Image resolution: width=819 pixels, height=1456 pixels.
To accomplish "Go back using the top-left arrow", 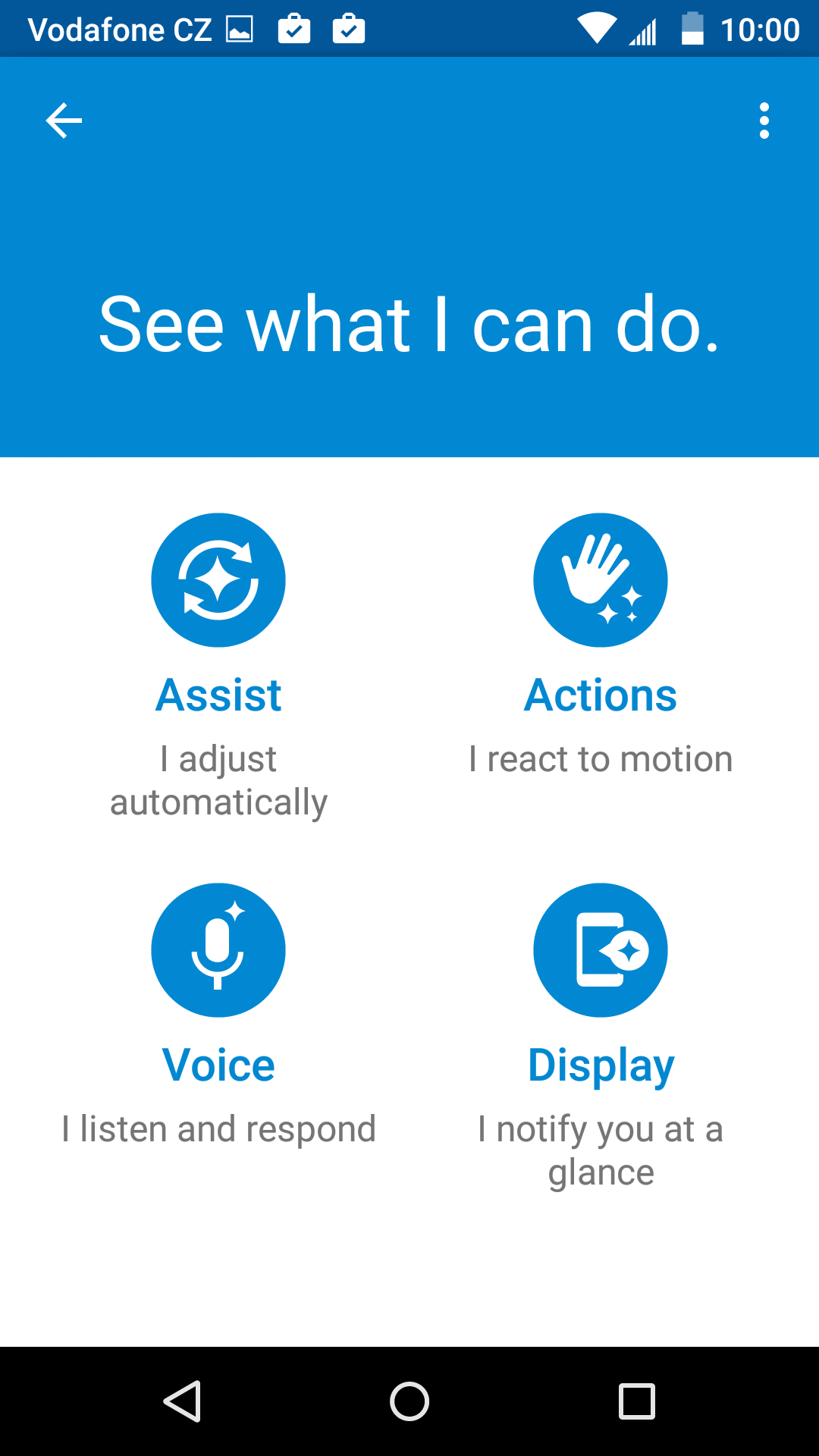I will coord(64,121).
